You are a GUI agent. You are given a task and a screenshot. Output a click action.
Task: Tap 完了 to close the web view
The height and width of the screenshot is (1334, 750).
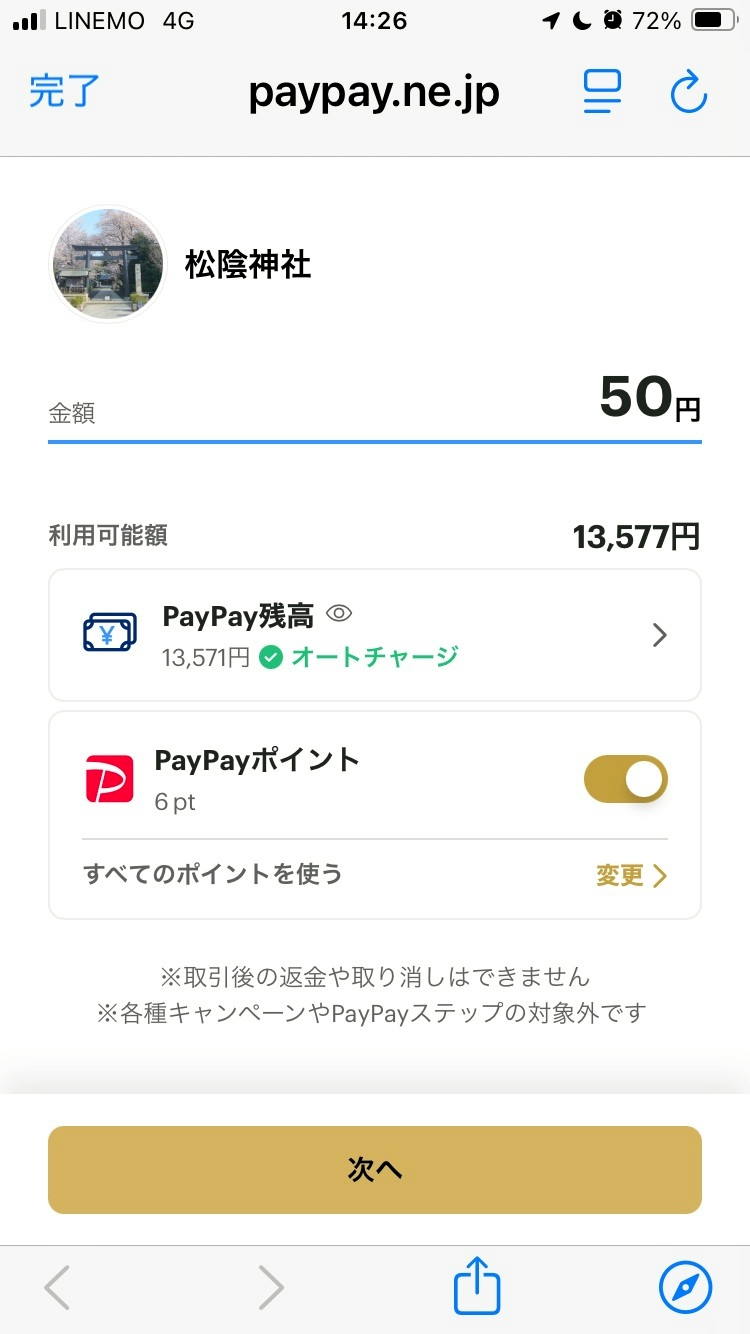coord(64,92)
